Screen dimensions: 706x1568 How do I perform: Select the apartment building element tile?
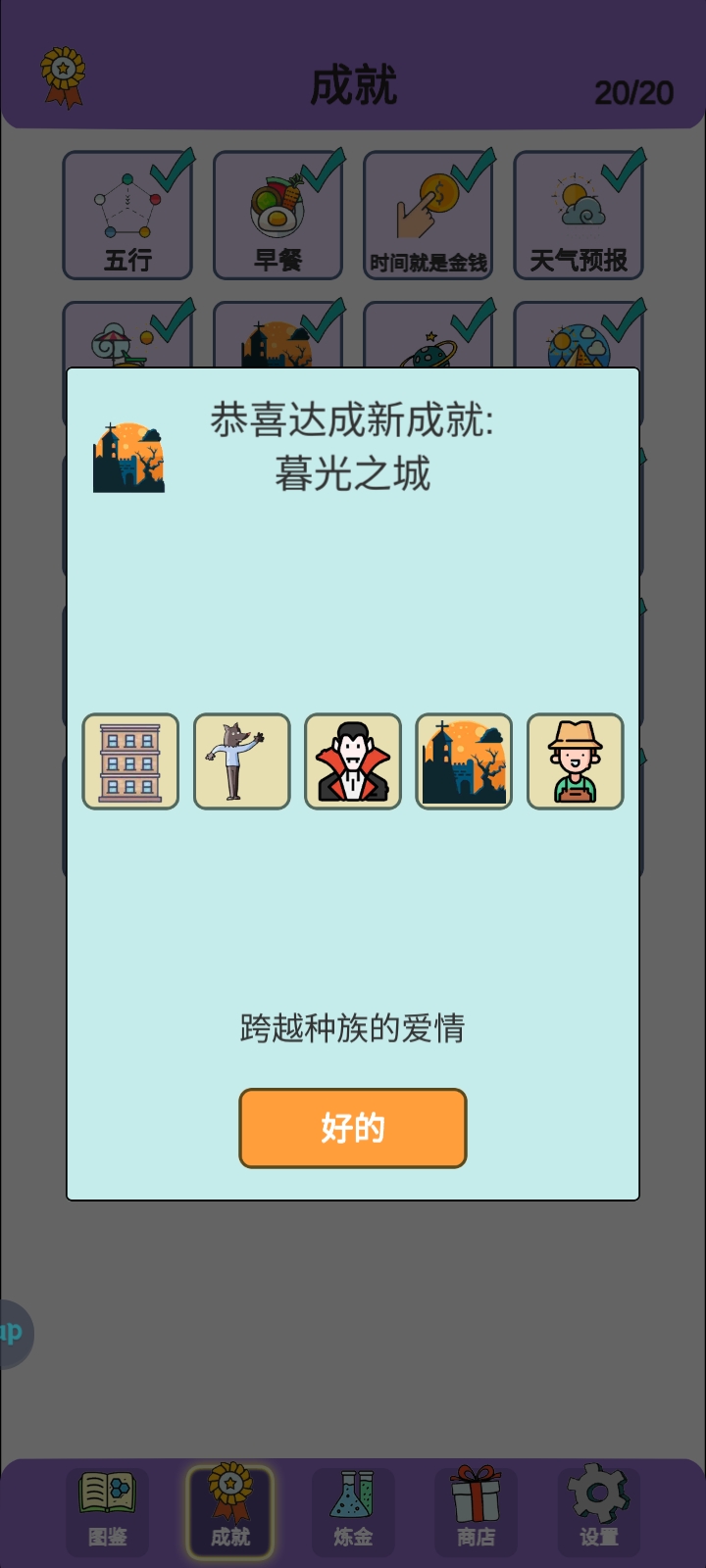(130, 761)
